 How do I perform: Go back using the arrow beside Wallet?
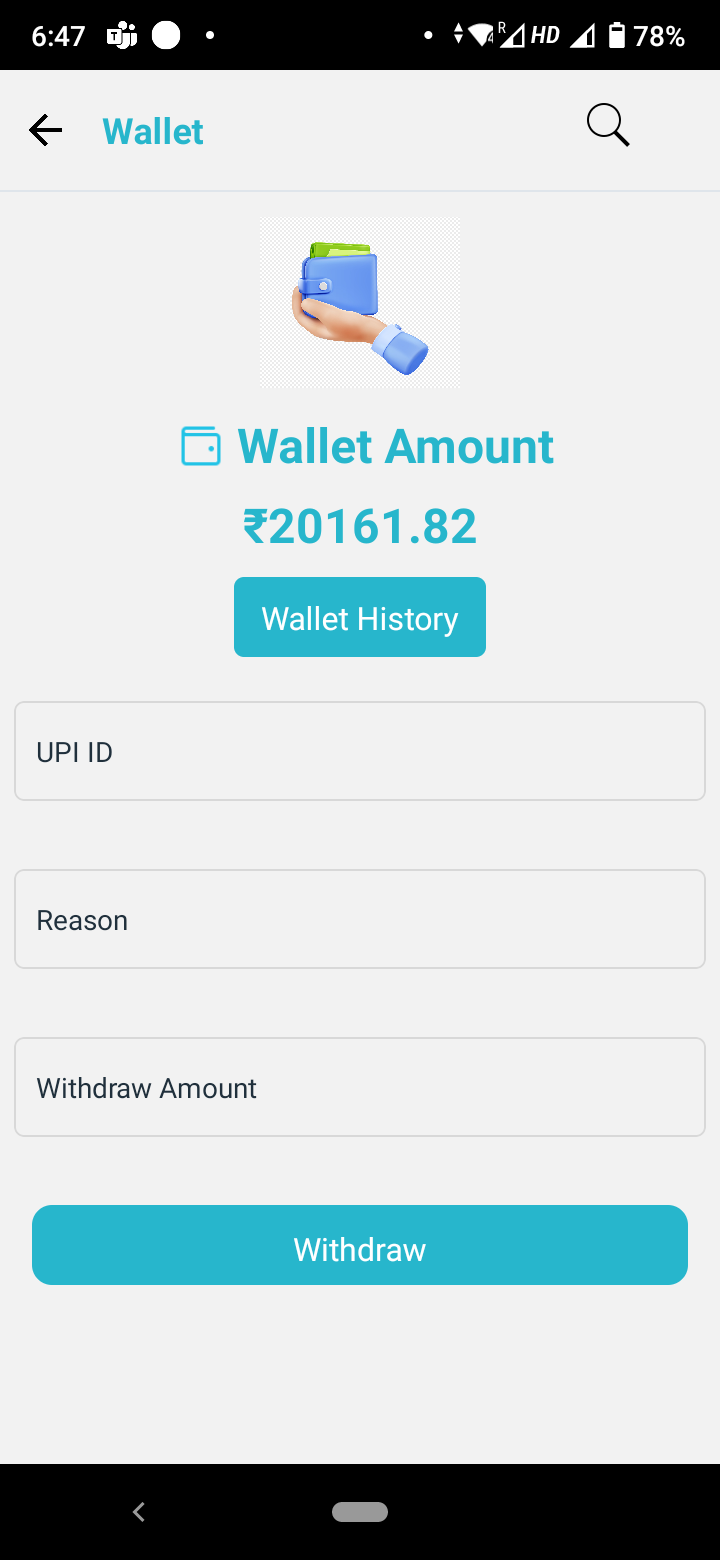point(45,130)
